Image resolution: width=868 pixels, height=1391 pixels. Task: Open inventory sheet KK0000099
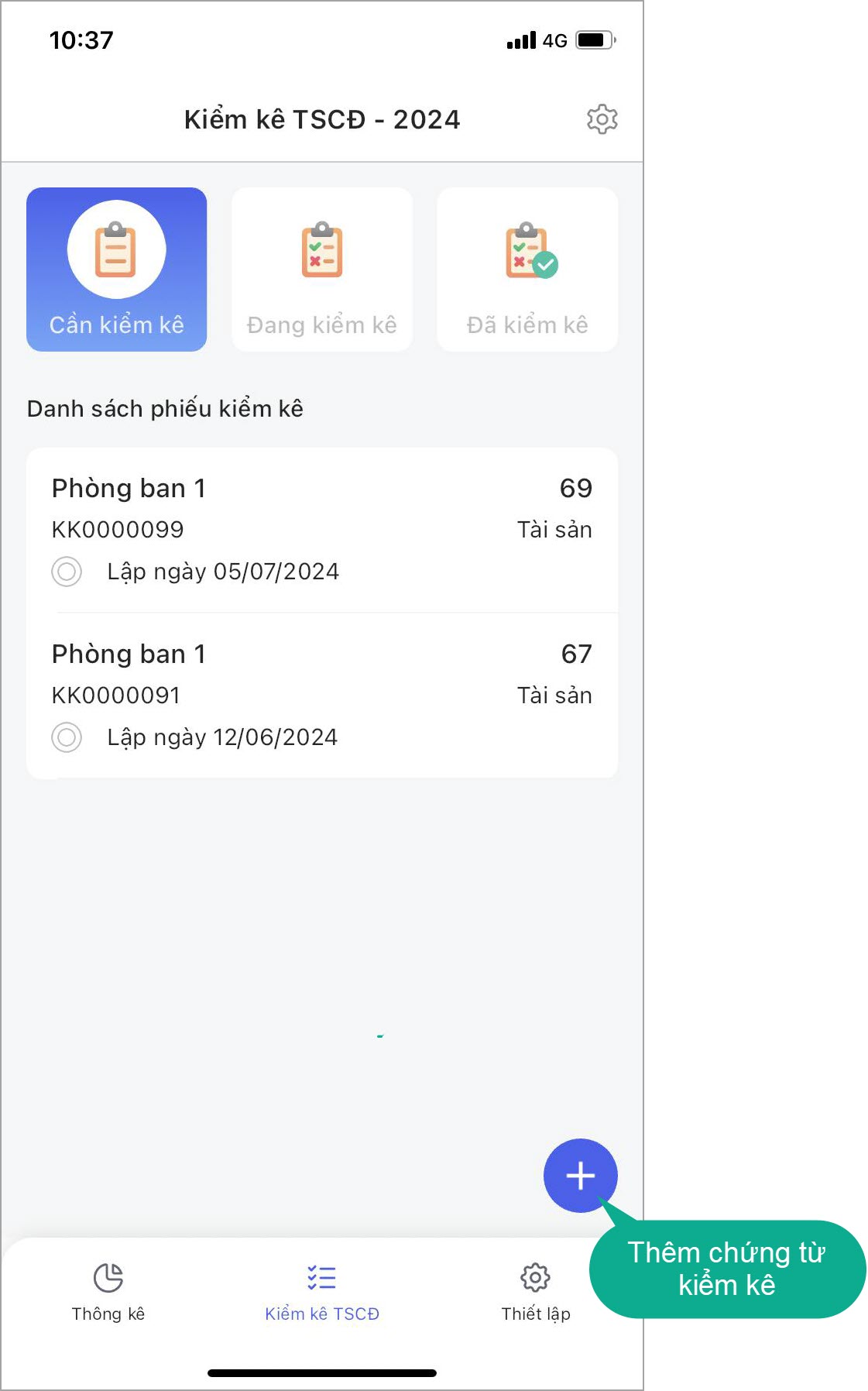pyautogui.click(x=321, y=530)
